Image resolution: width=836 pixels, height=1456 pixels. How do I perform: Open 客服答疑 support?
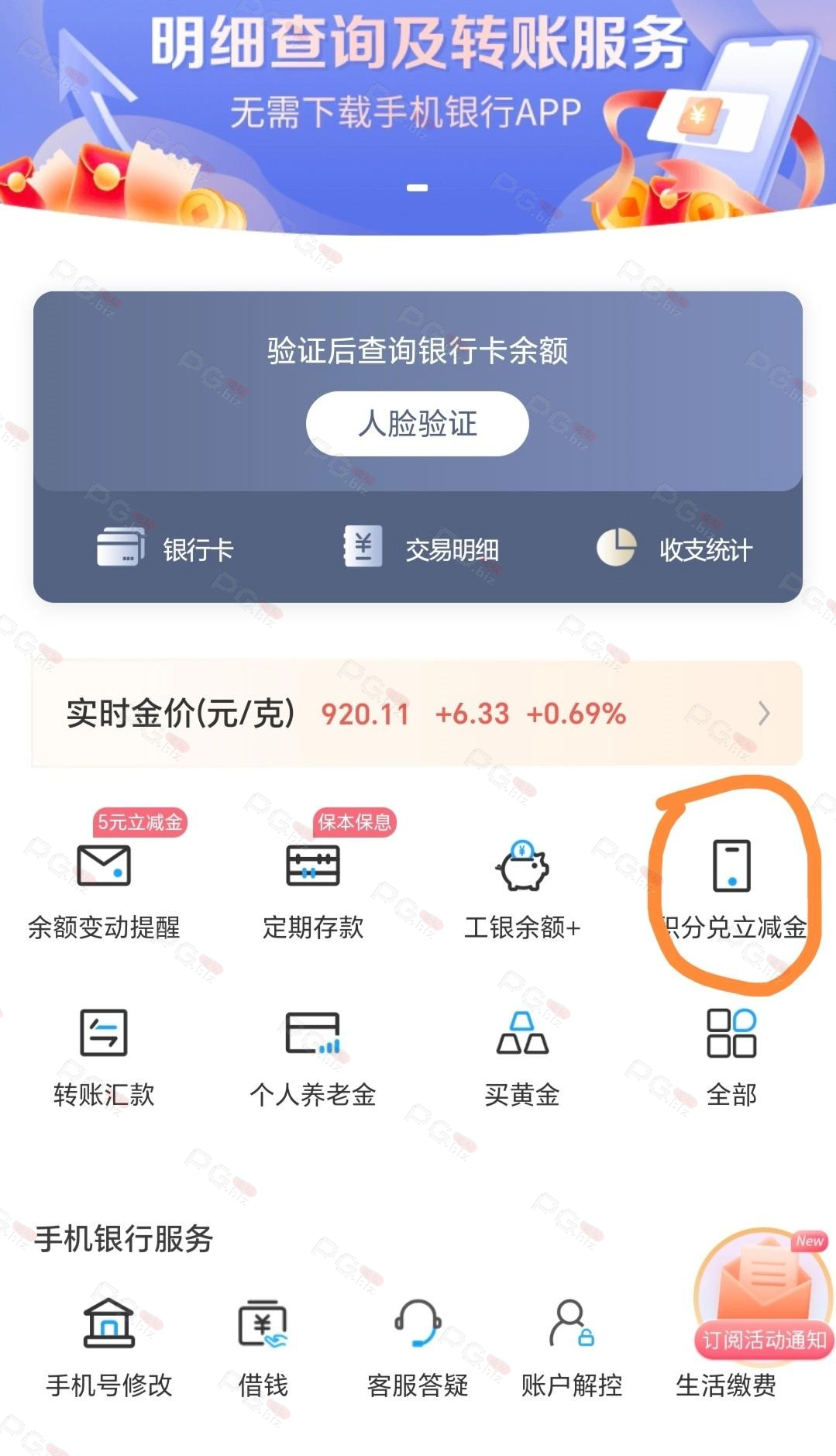pos(418,1345)
